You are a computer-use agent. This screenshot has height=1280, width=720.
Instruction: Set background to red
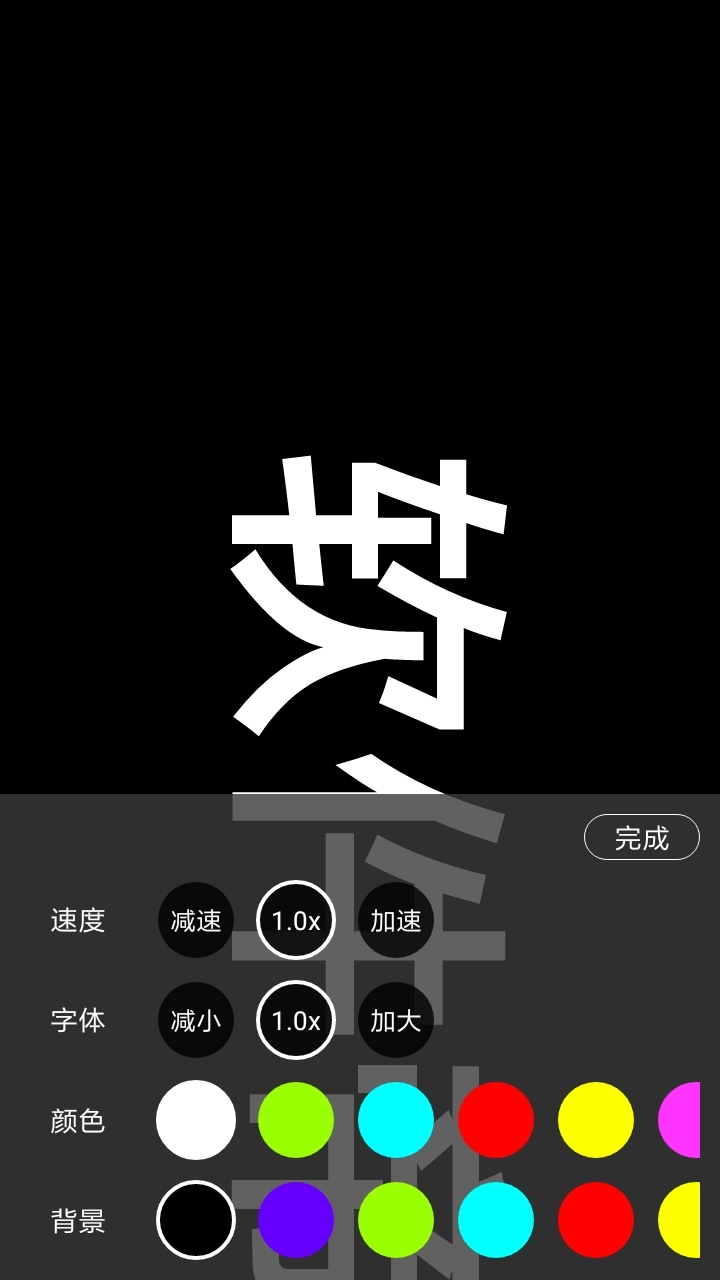click(596, 1220)
